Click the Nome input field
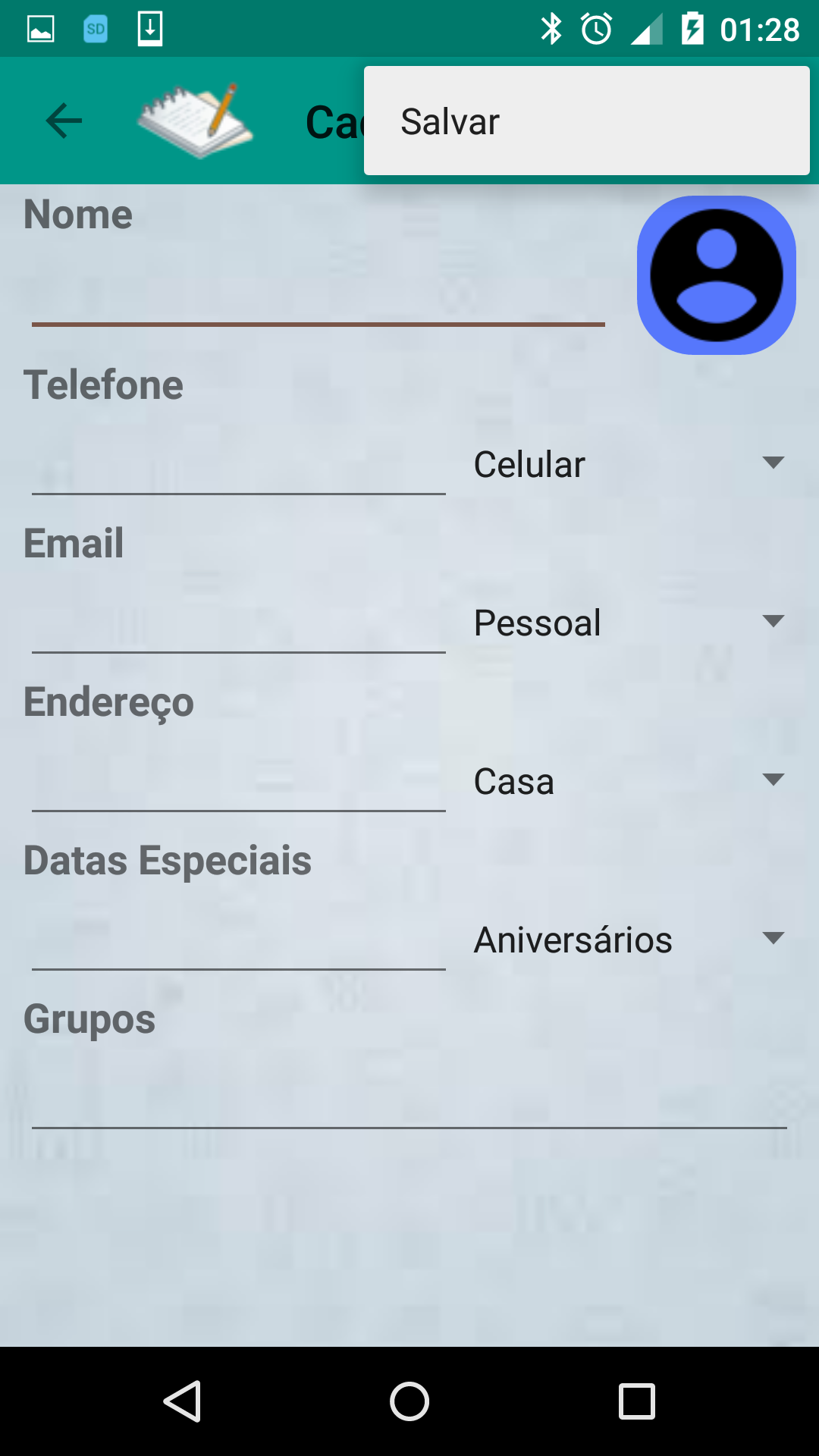This screenshot has width=819, height=1456. point(318,303)
